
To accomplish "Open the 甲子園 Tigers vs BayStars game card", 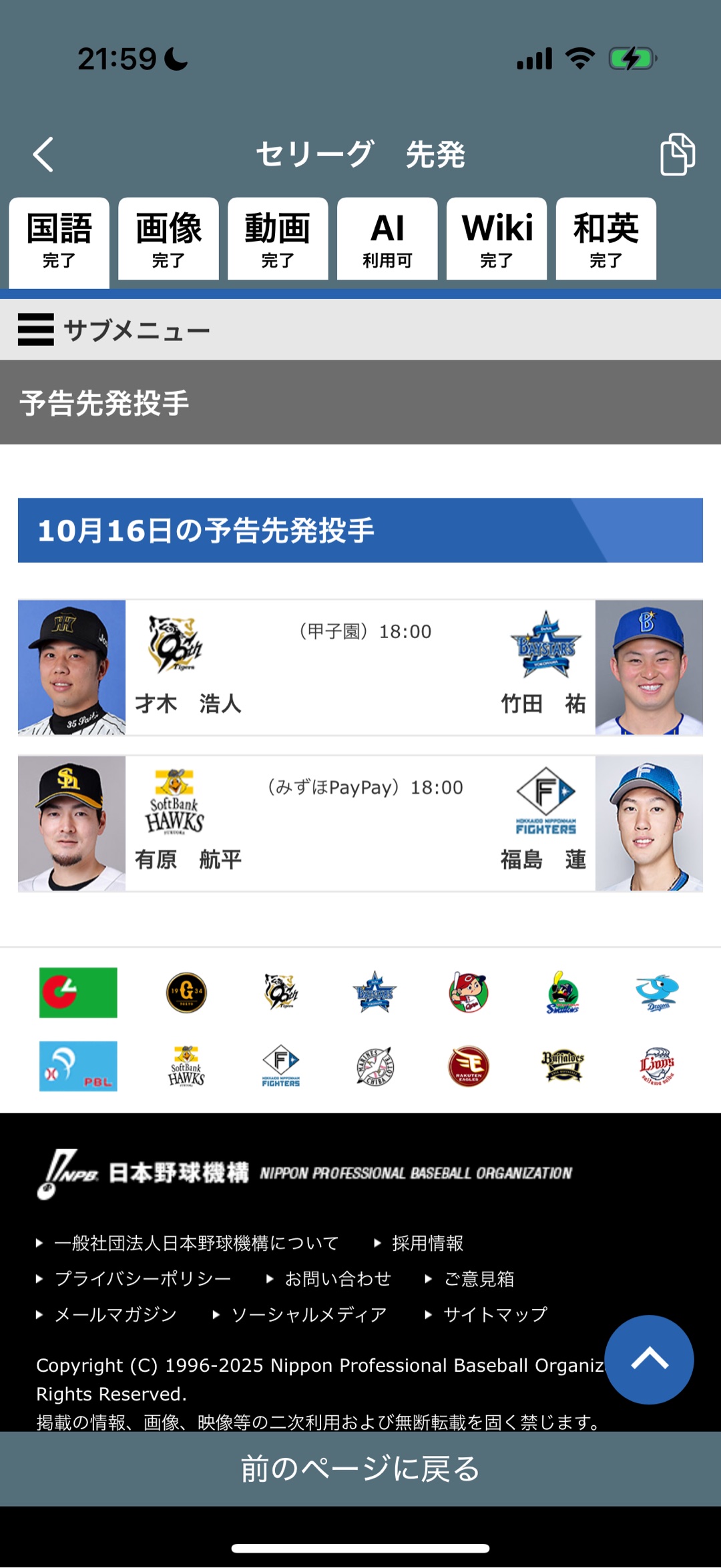I will (360, 668).
